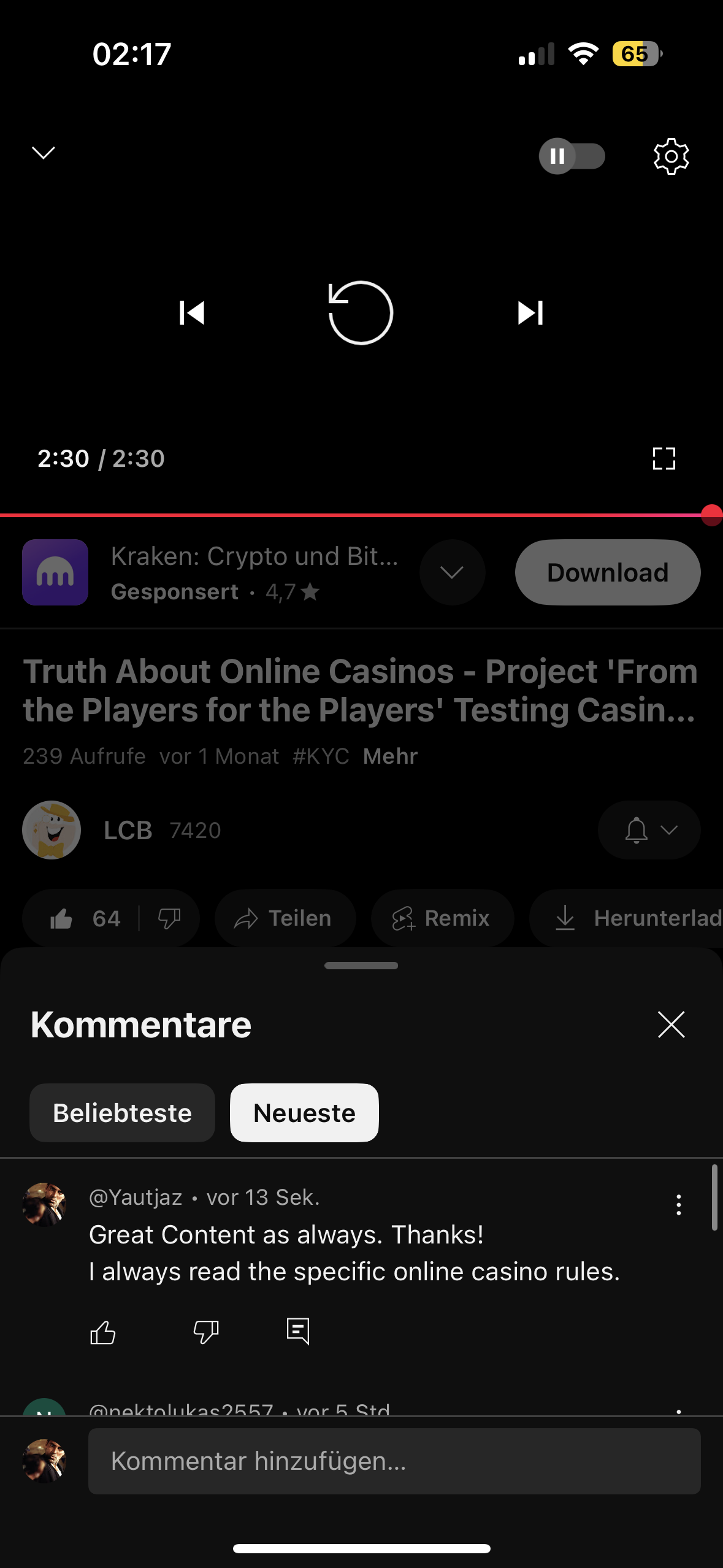Viewport: 723px width, 1568px height.
Task: Skip to the next video
Action: click(x=530, y=313)
